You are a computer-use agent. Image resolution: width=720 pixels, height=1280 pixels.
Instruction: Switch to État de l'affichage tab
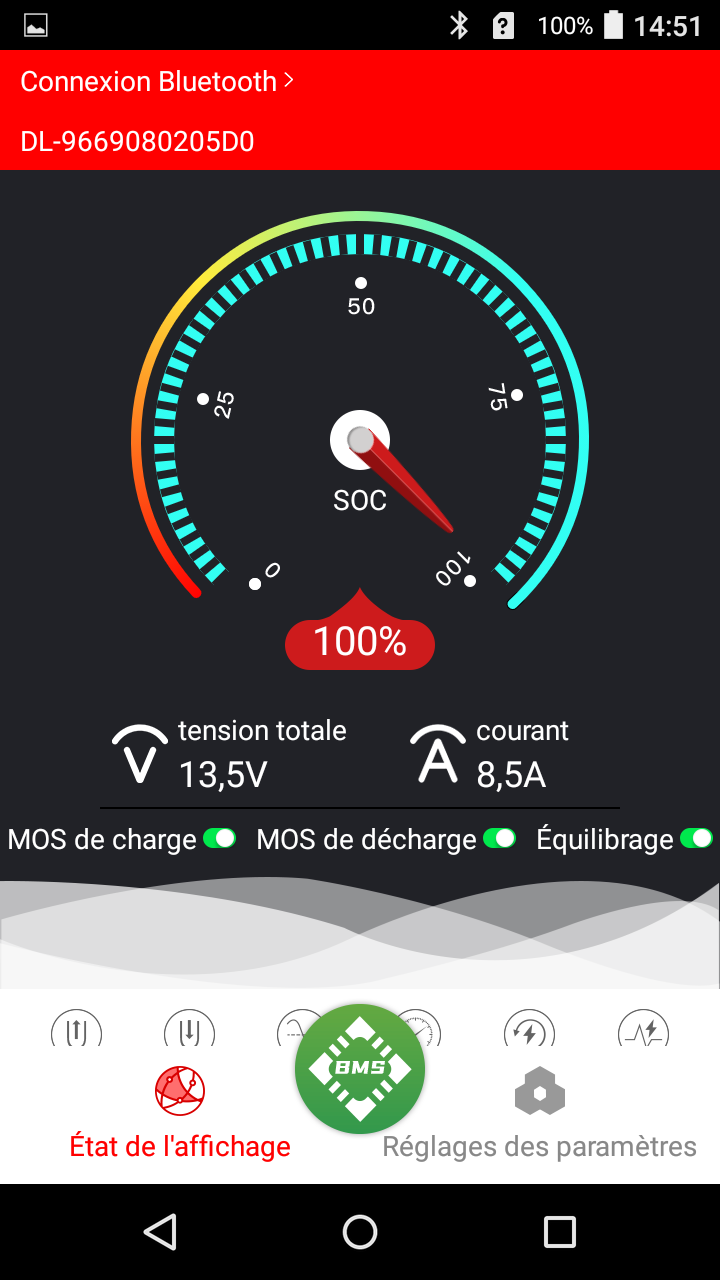coord(180,1112)
